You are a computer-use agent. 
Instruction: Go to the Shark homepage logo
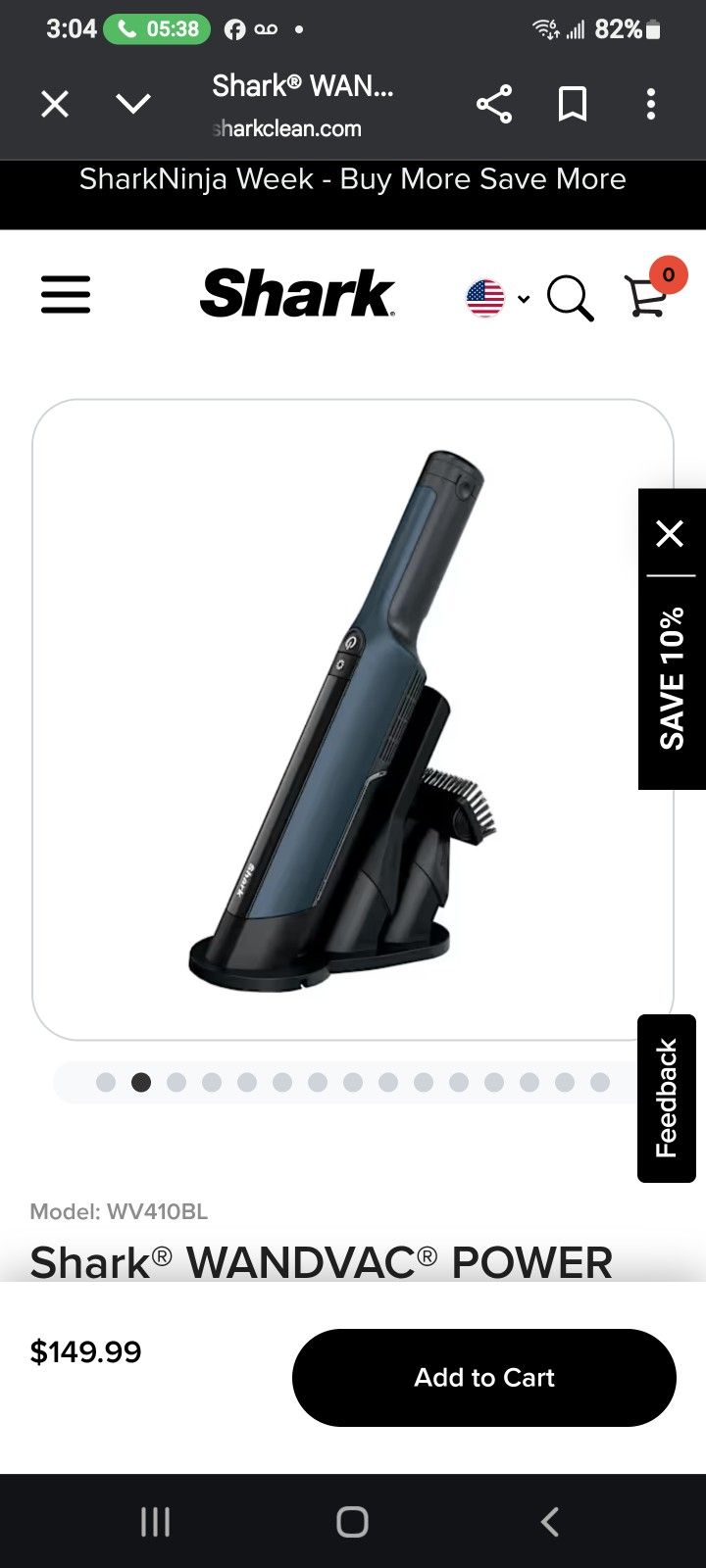297,293
